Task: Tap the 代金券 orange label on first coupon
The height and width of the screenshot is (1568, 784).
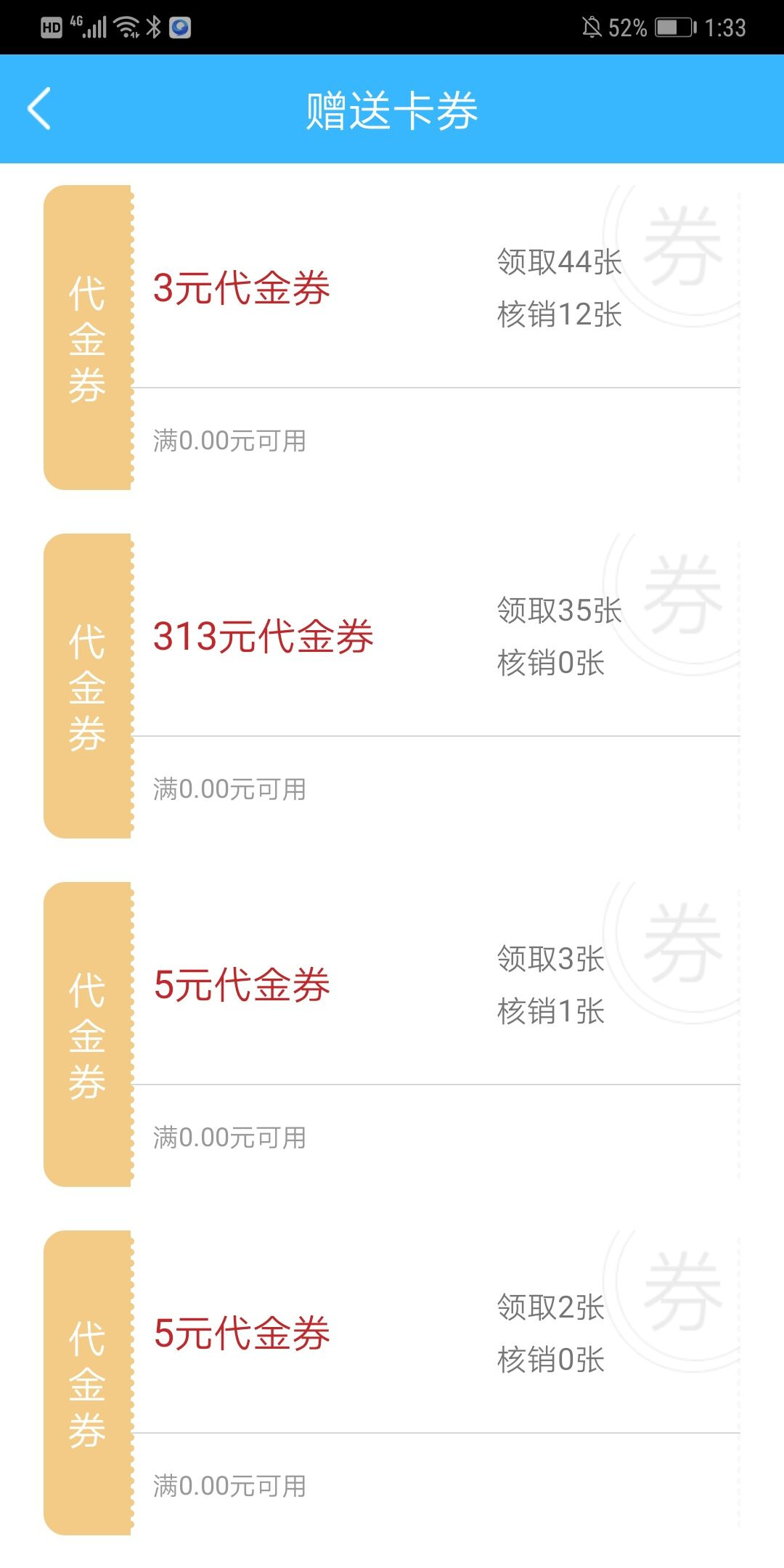Action: pyautogui.click(x=86, y=334)
